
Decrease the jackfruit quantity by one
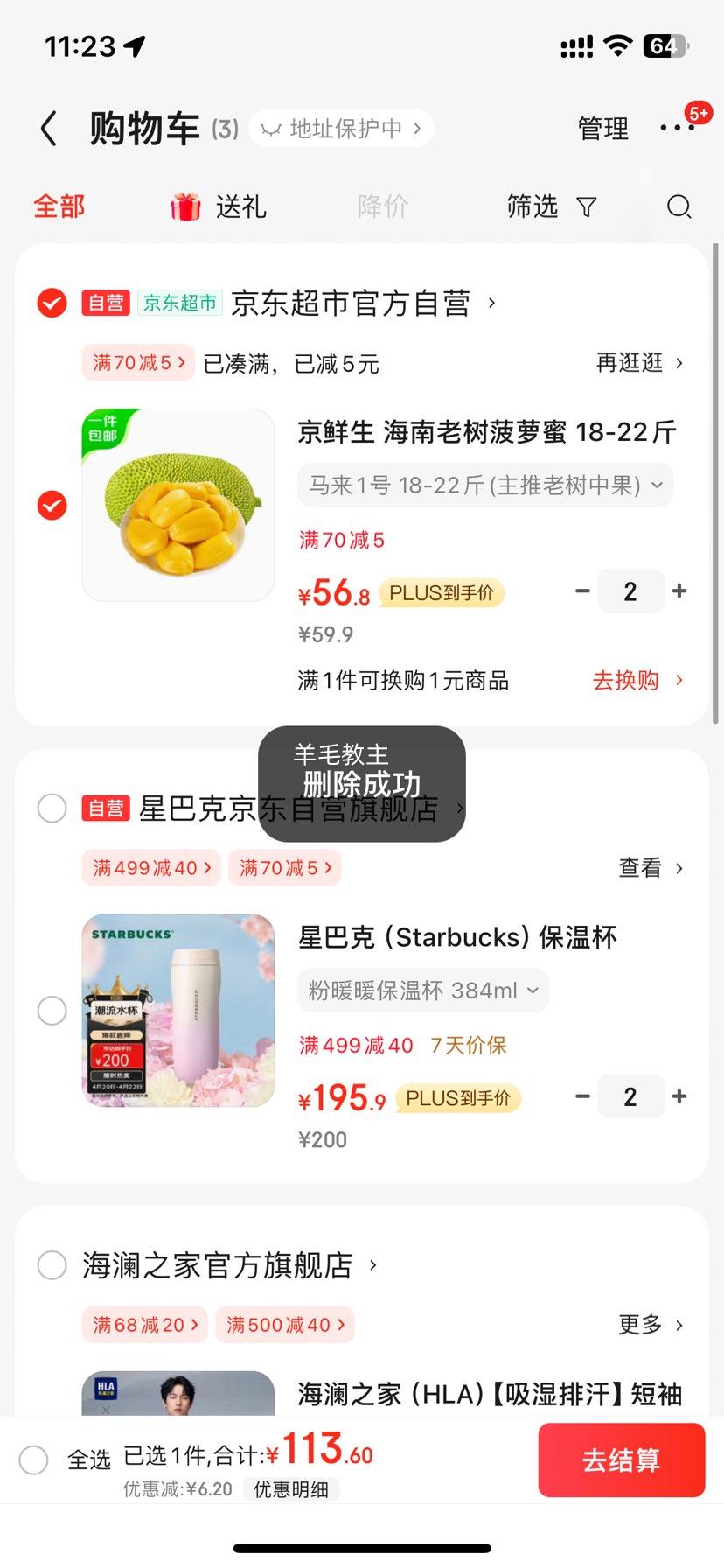[582, 591]
